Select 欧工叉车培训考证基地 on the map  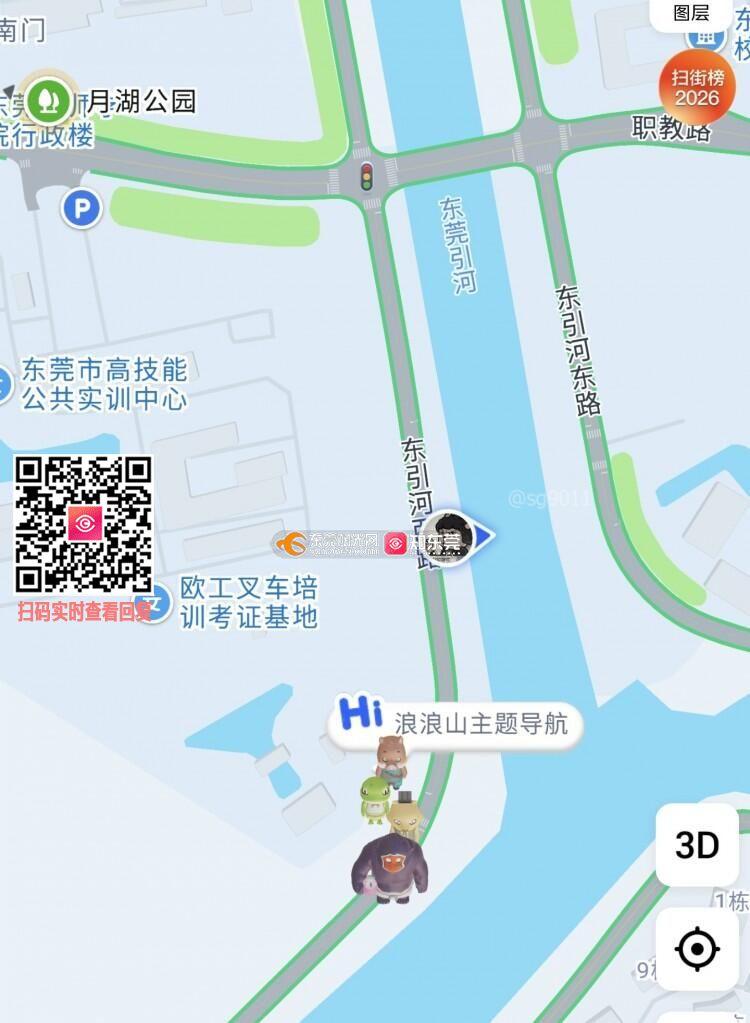point(247,602)
